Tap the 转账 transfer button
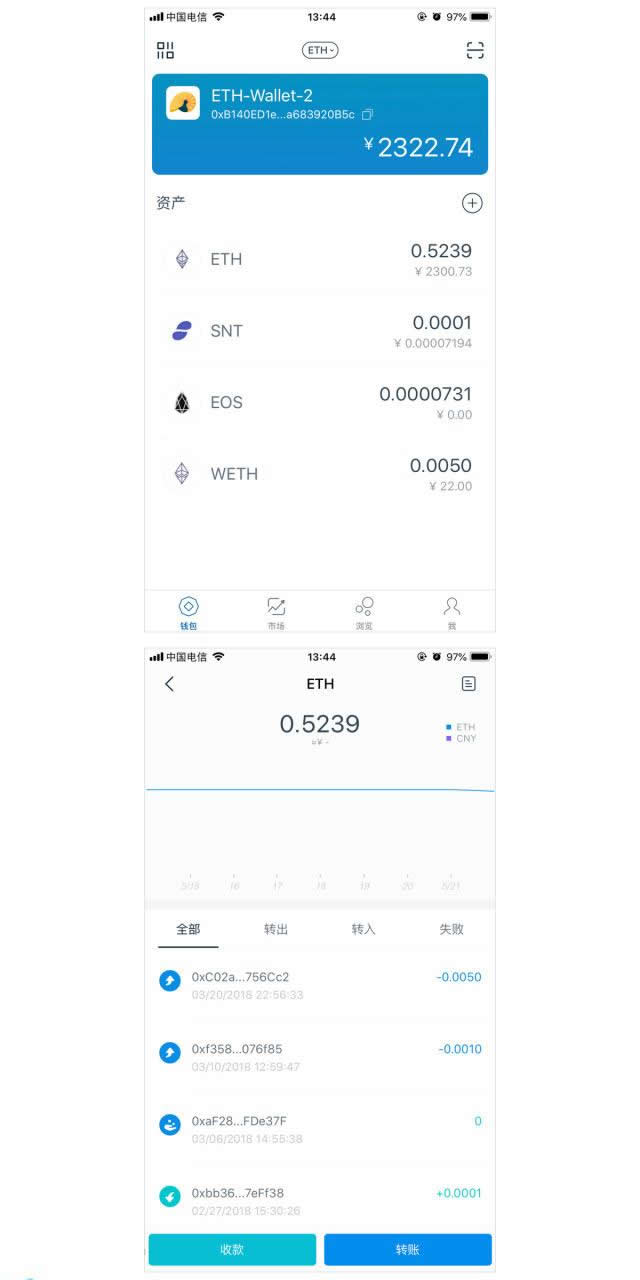Image resolution: width=640 pixels, height=1280 pixels. click(407, 1250)
